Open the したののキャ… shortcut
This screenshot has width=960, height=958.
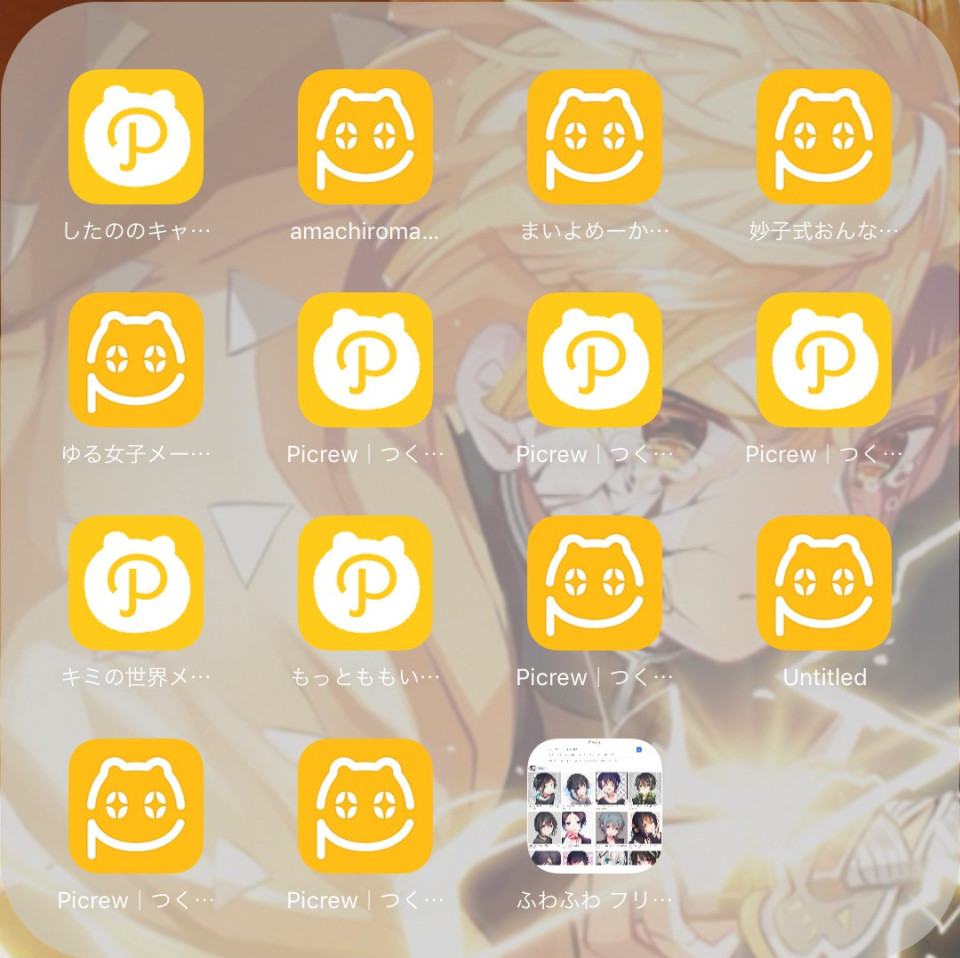(x=136, y=137)
